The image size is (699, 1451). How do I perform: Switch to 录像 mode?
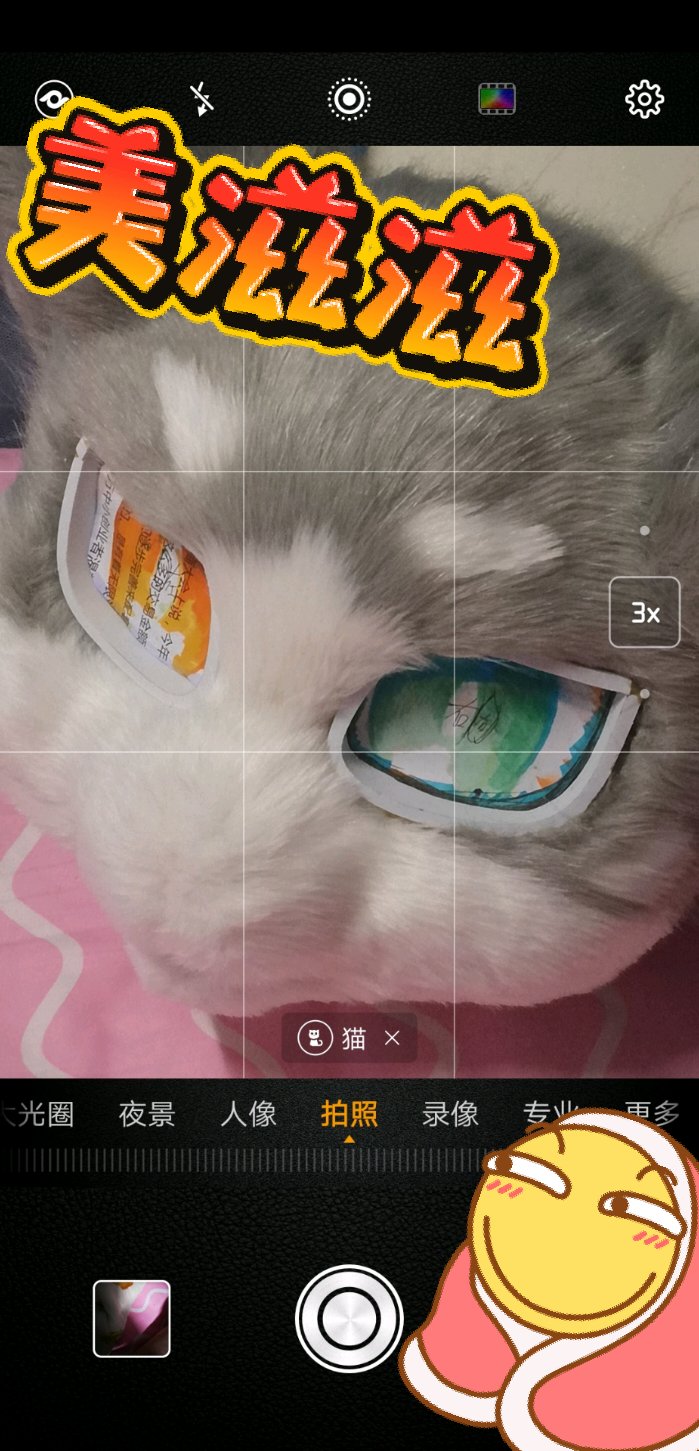(450, 1114)
